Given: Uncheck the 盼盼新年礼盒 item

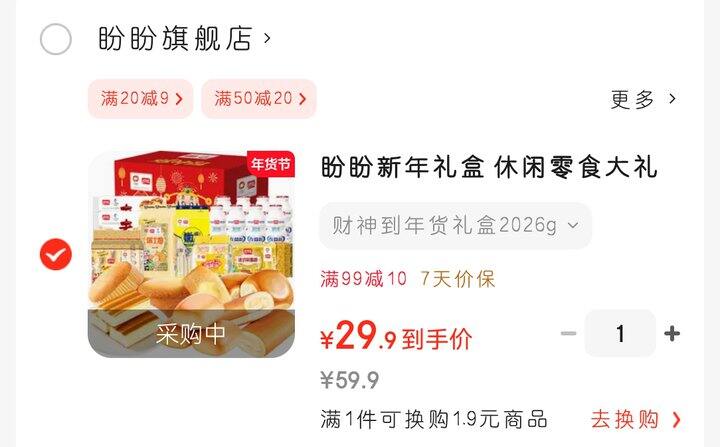Looking at the screenshot, I should pos(56,254).
